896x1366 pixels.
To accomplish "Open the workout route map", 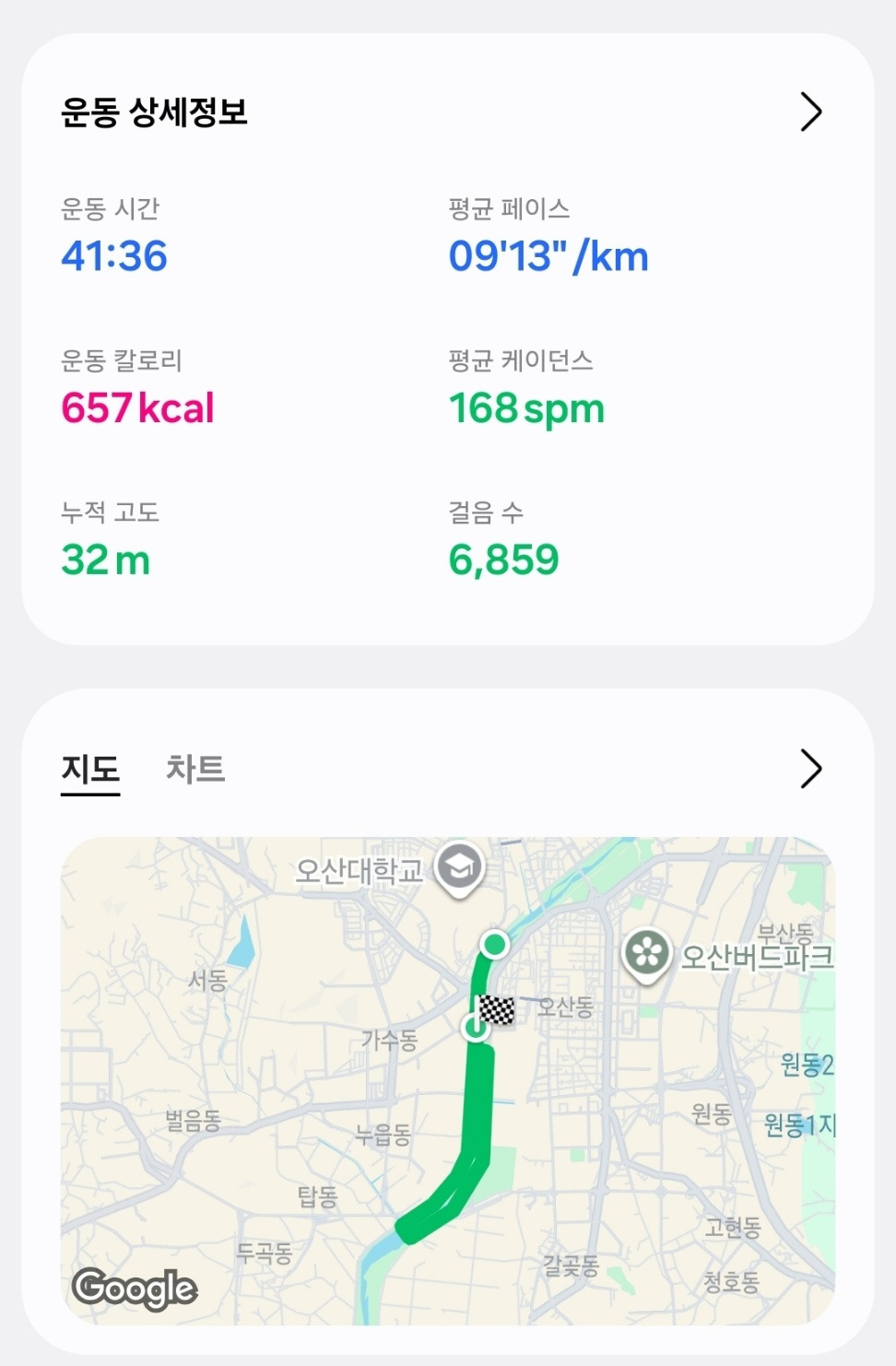I will point(448,1080).
